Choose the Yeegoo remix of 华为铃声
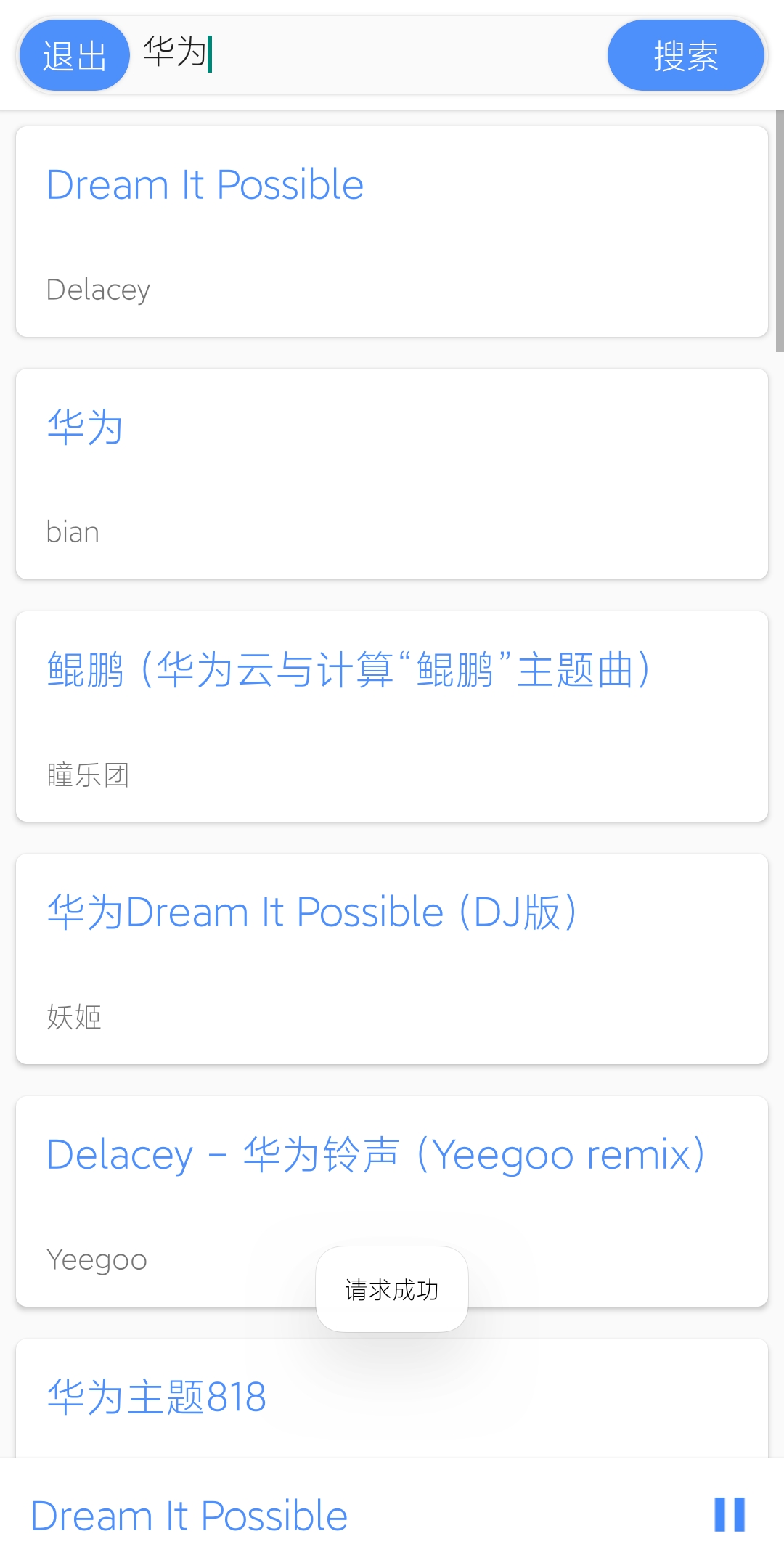This screenshot has height=1568, width=784. [392, 1176]
